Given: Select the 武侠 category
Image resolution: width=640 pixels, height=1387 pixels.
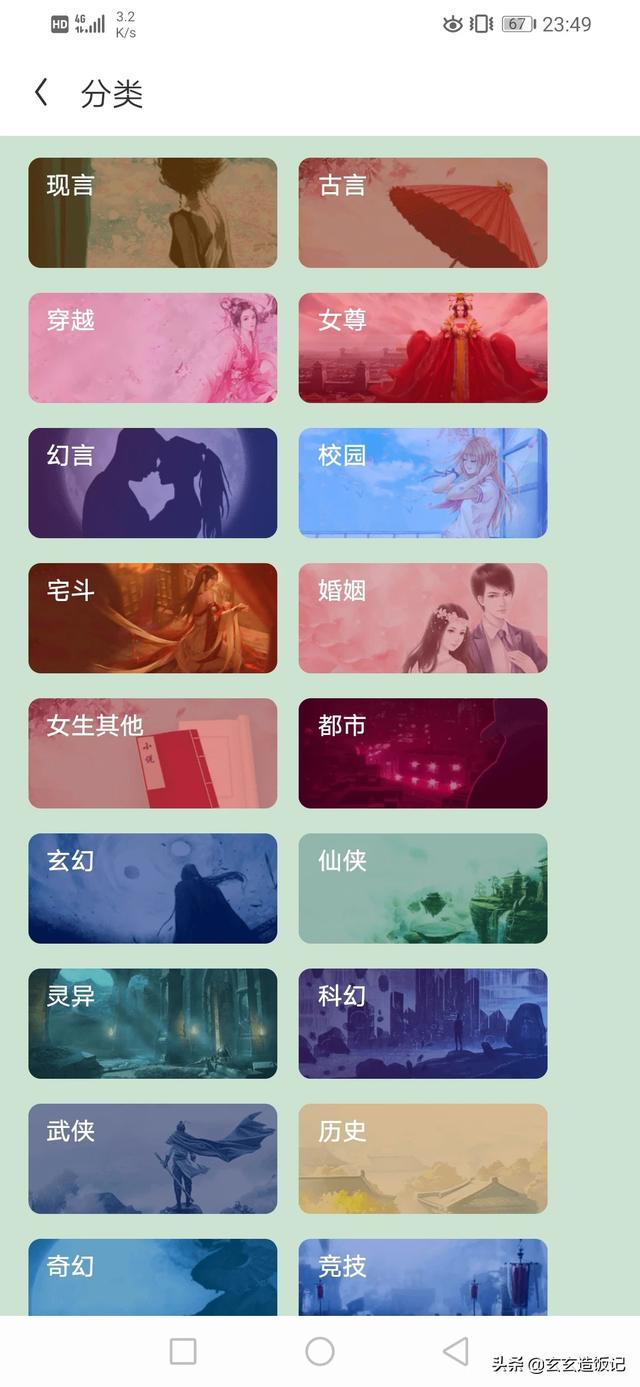Looking at the screenshot, I should 152,1158.
